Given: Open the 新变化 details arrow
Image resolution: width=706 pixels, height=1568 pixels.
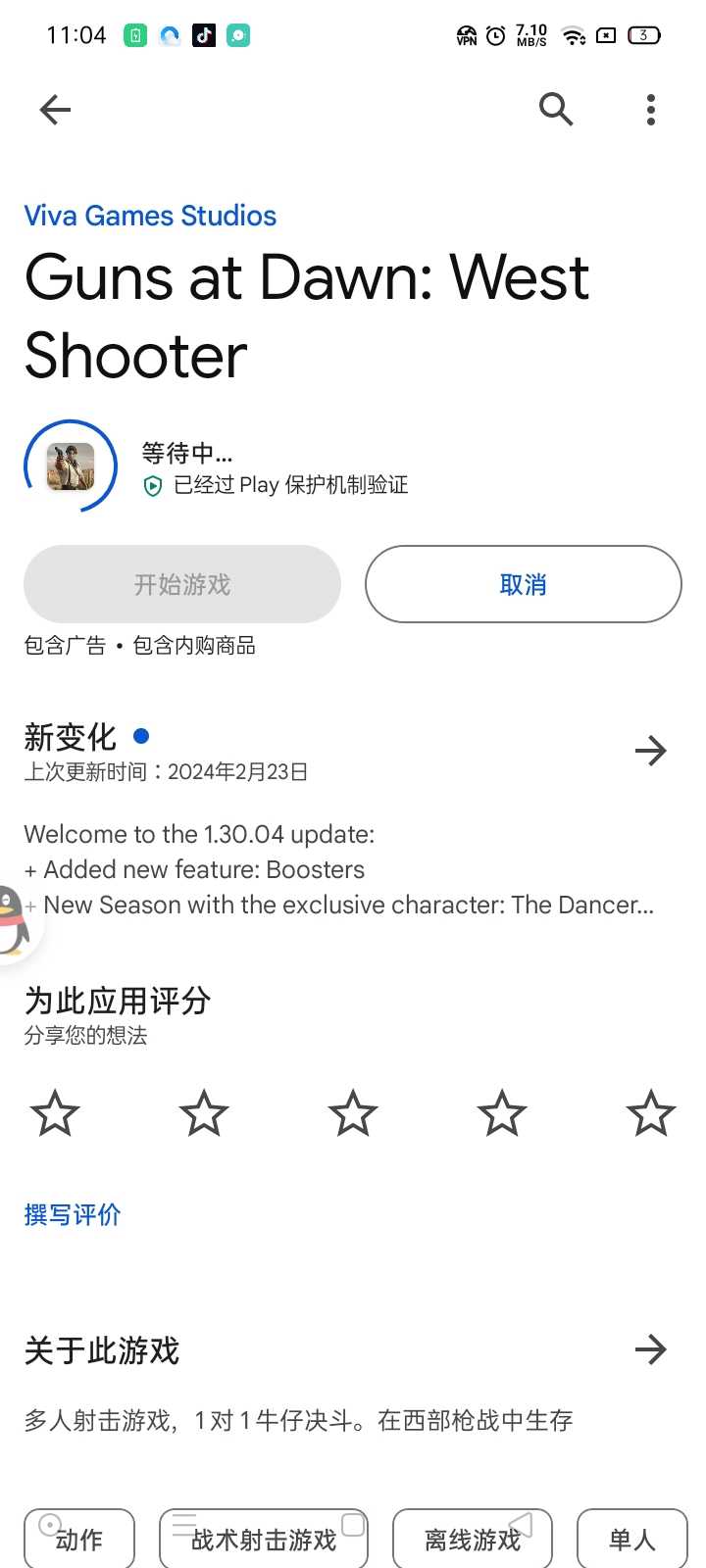Looking at the screenshot, I should tap(650, 751).
